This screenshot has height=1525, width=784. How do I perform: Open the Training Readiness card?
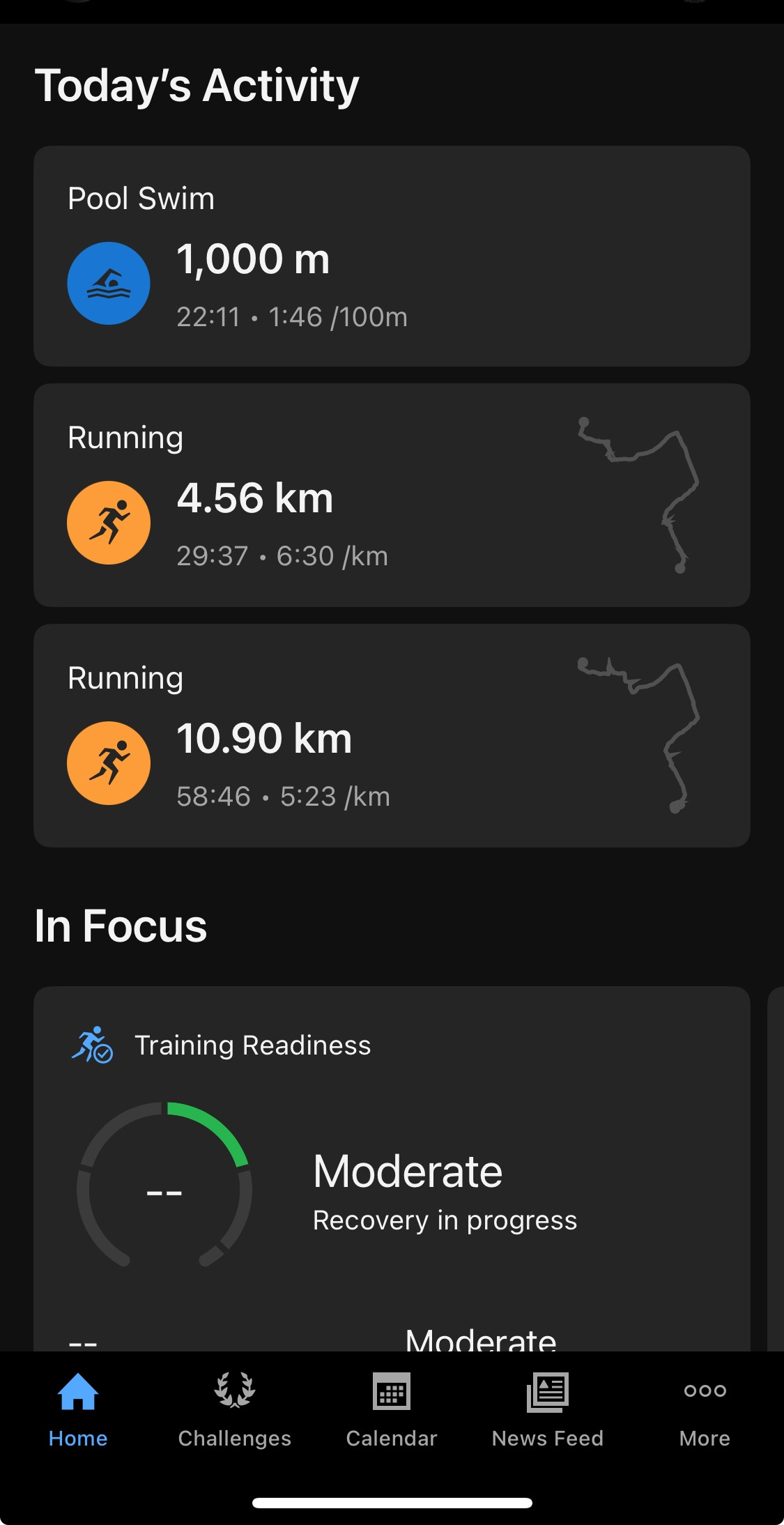click(x=392, y=1169)
